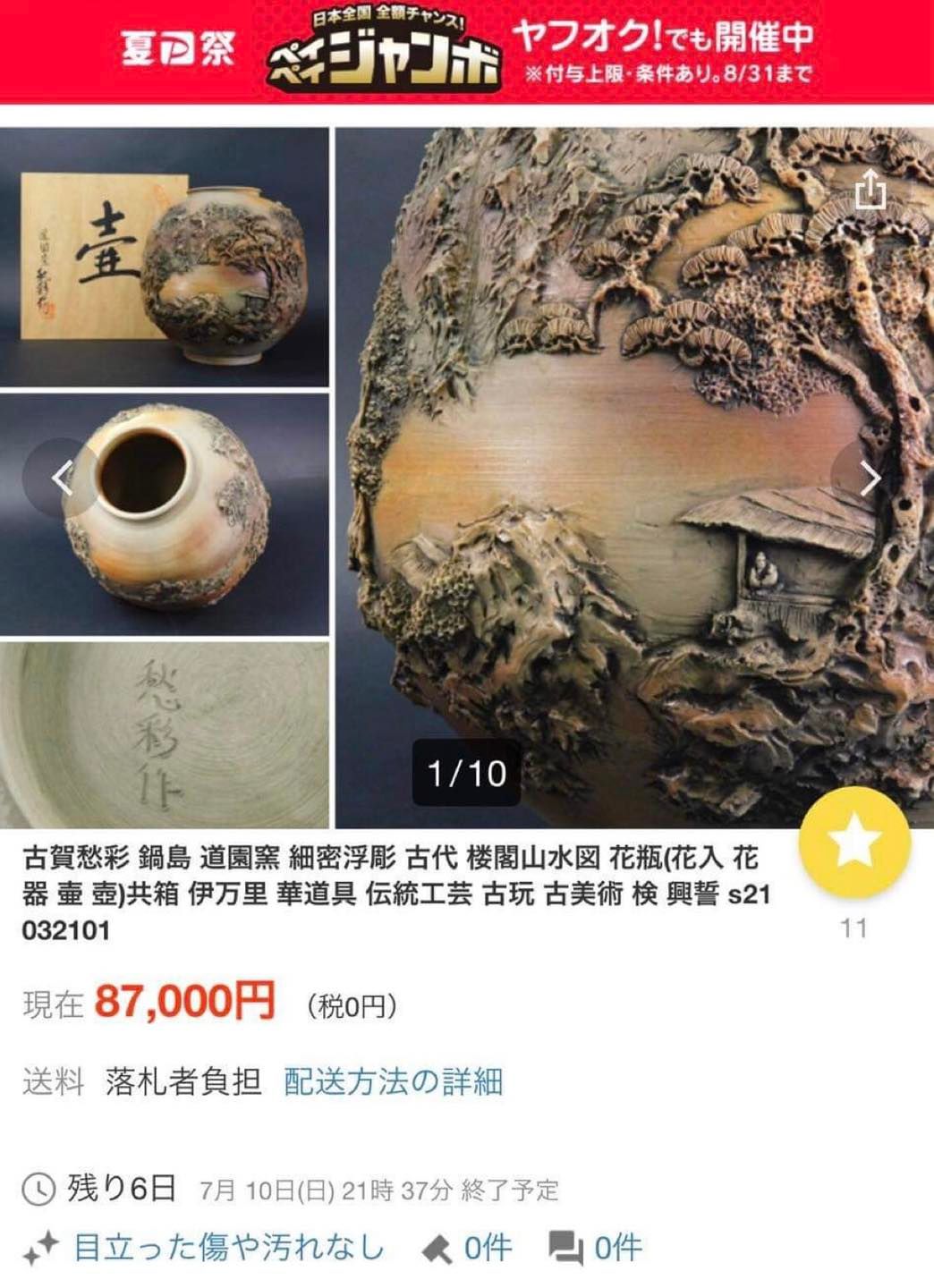
Task: Open the ペイジャンボ campaign banner
Action: coord(467,52)
